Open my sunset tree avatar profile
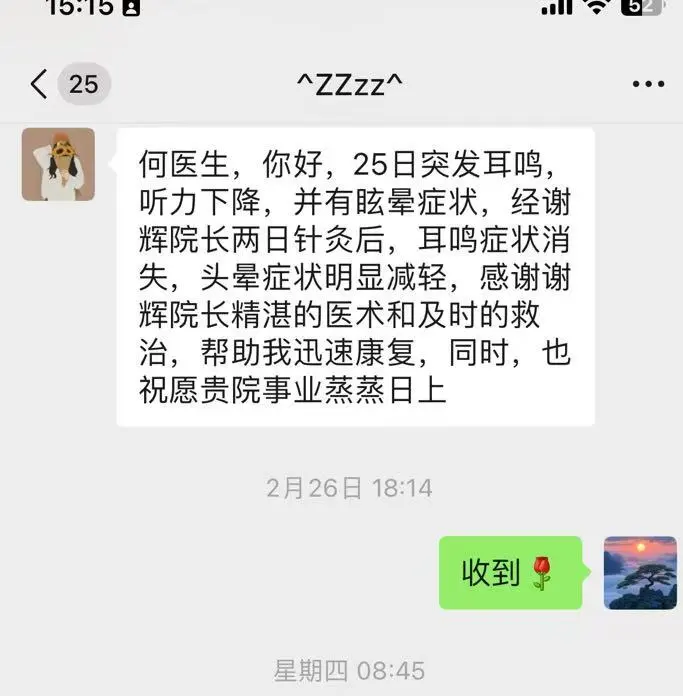Image resolution: width=683 pixels, height=696 pixels. (x=640, y=573)
